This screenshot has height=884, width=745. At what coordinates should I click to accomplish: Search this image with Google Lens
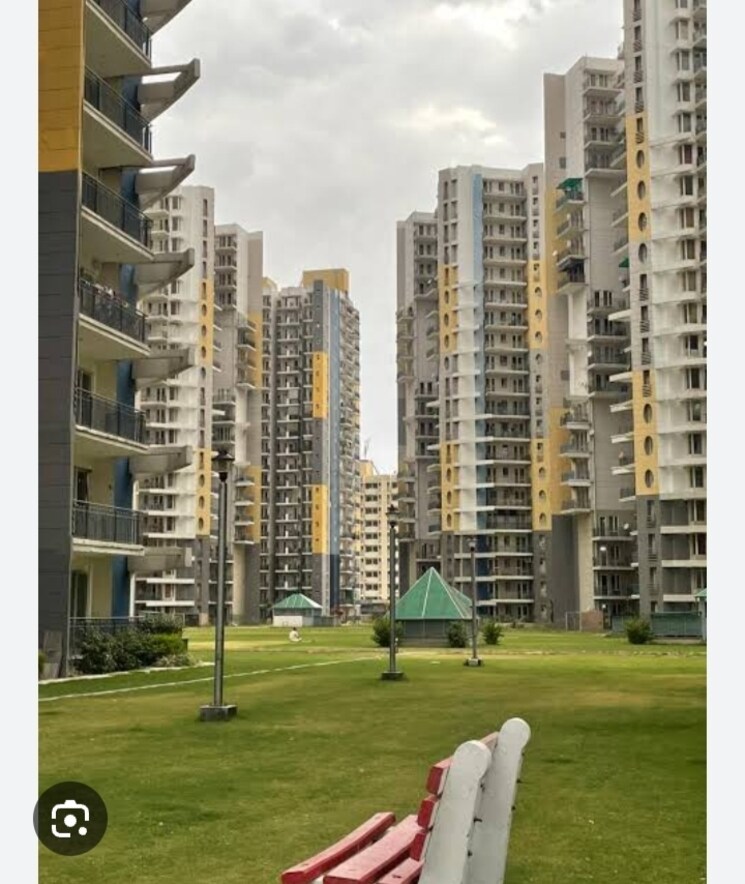coord(70,818)
